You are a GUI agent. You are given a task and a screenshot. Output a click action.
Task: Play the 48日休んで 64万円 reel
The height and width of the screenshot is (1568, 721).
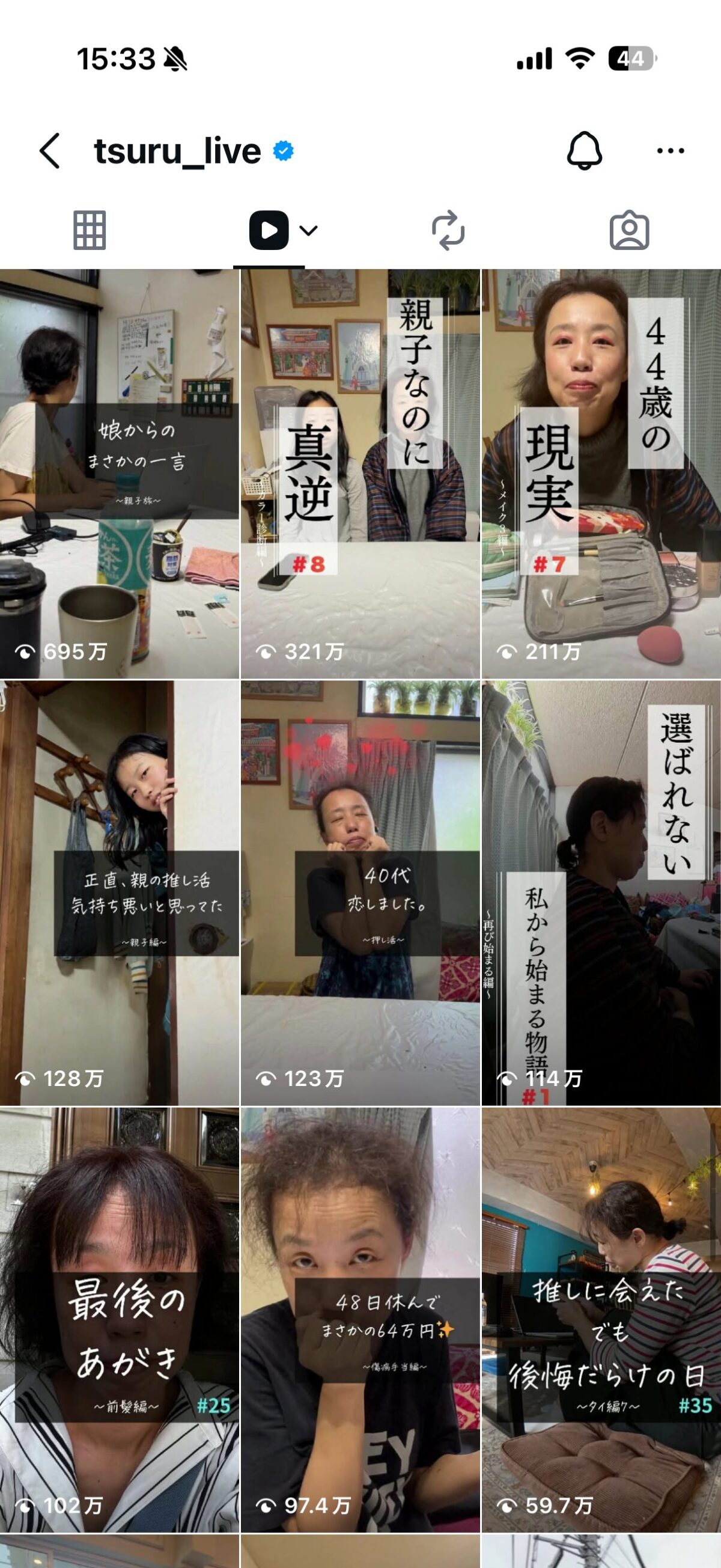(360, 1319)
